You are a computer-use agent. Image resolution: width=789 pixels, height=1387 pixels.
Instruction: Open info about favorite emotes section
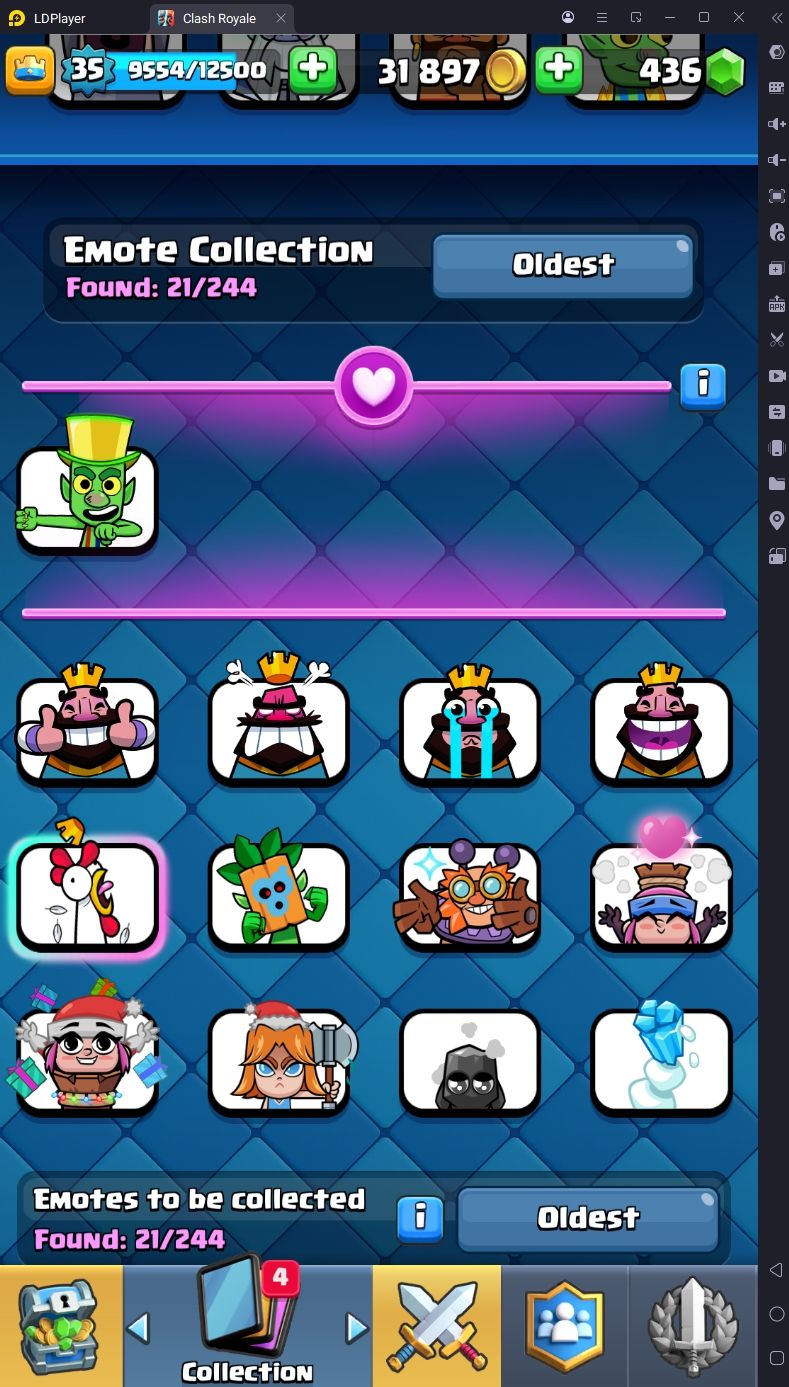point(702,385)
